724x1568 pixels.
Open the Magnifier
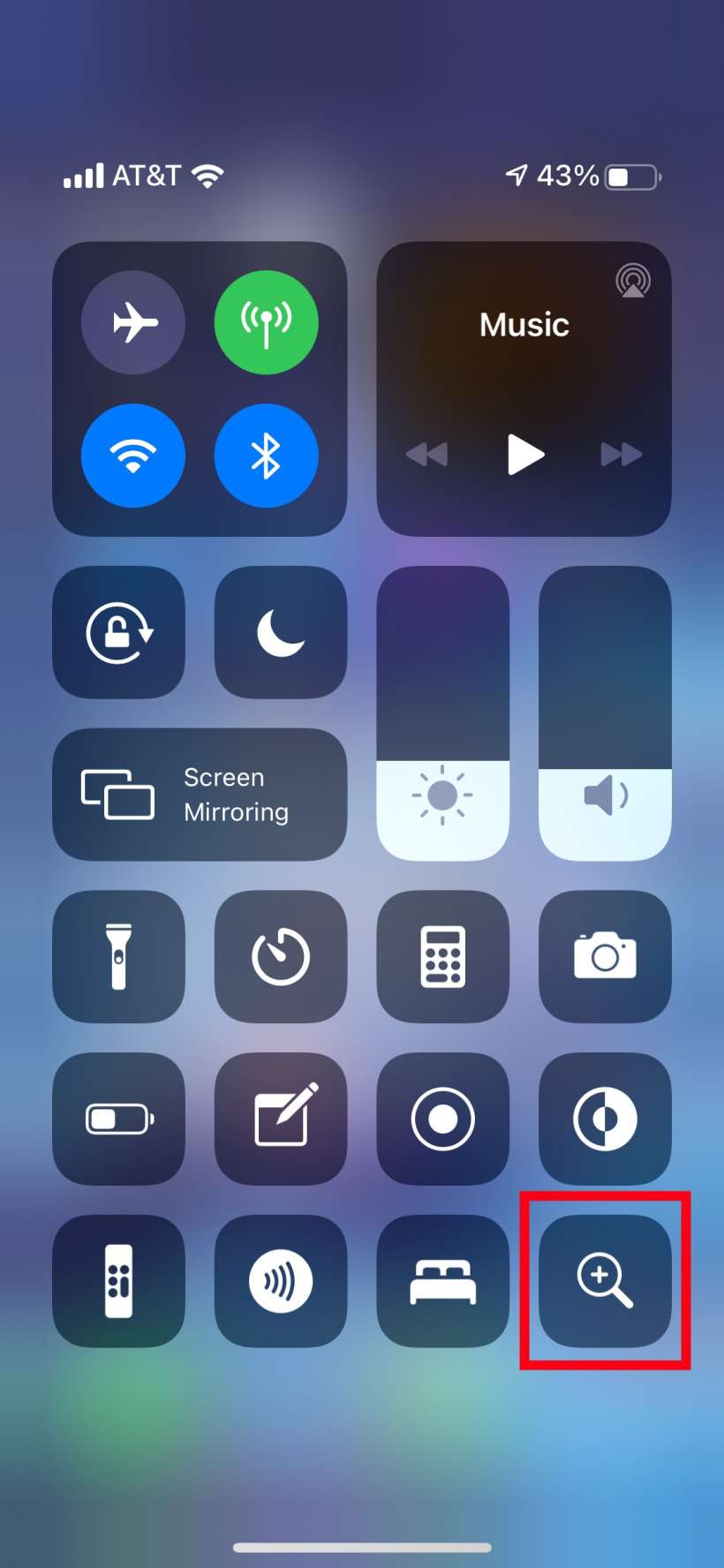pyautogui.click(x=605, y=1281)
